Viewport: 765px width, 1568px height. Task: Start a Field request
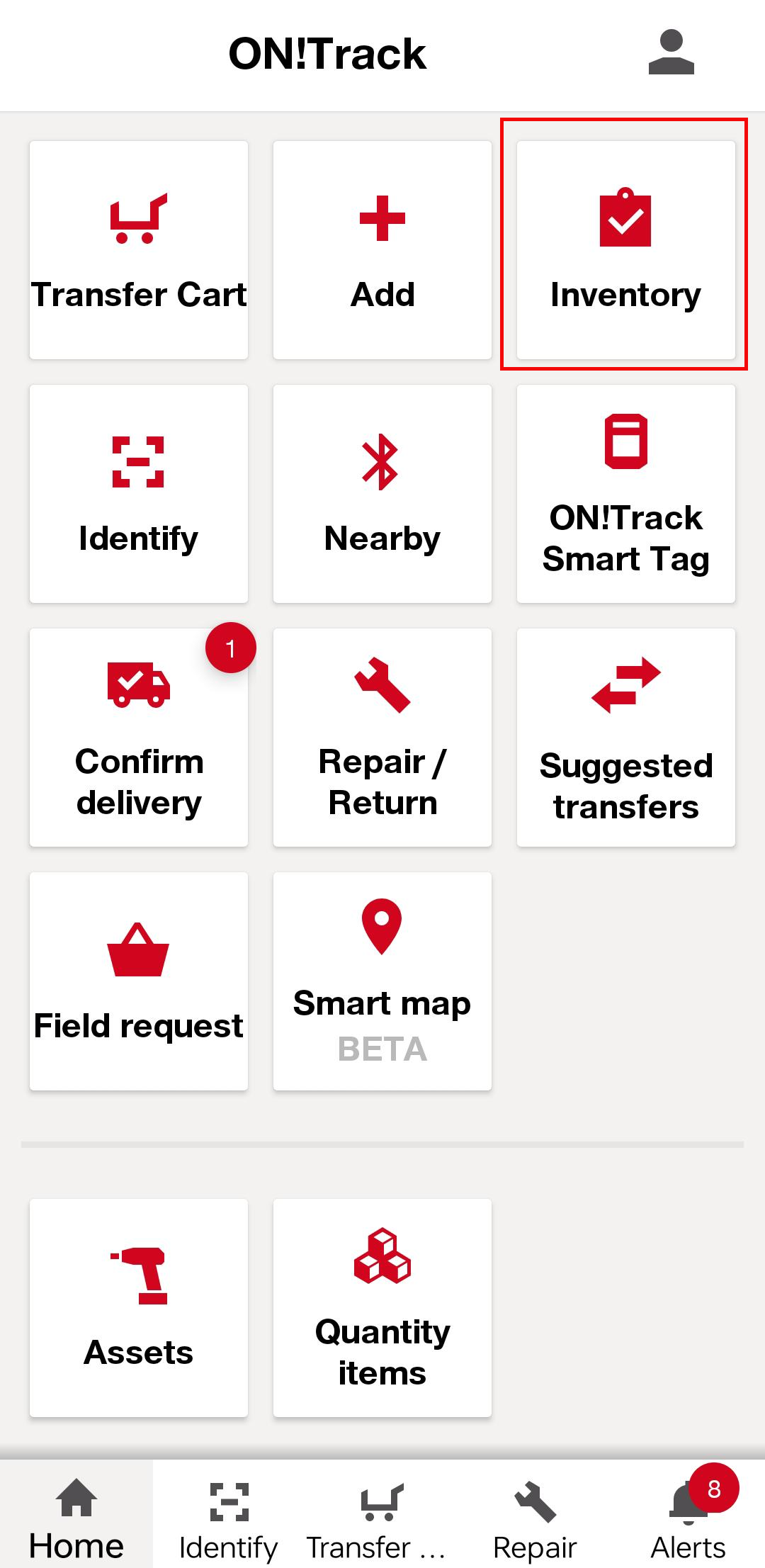[139, 981]
